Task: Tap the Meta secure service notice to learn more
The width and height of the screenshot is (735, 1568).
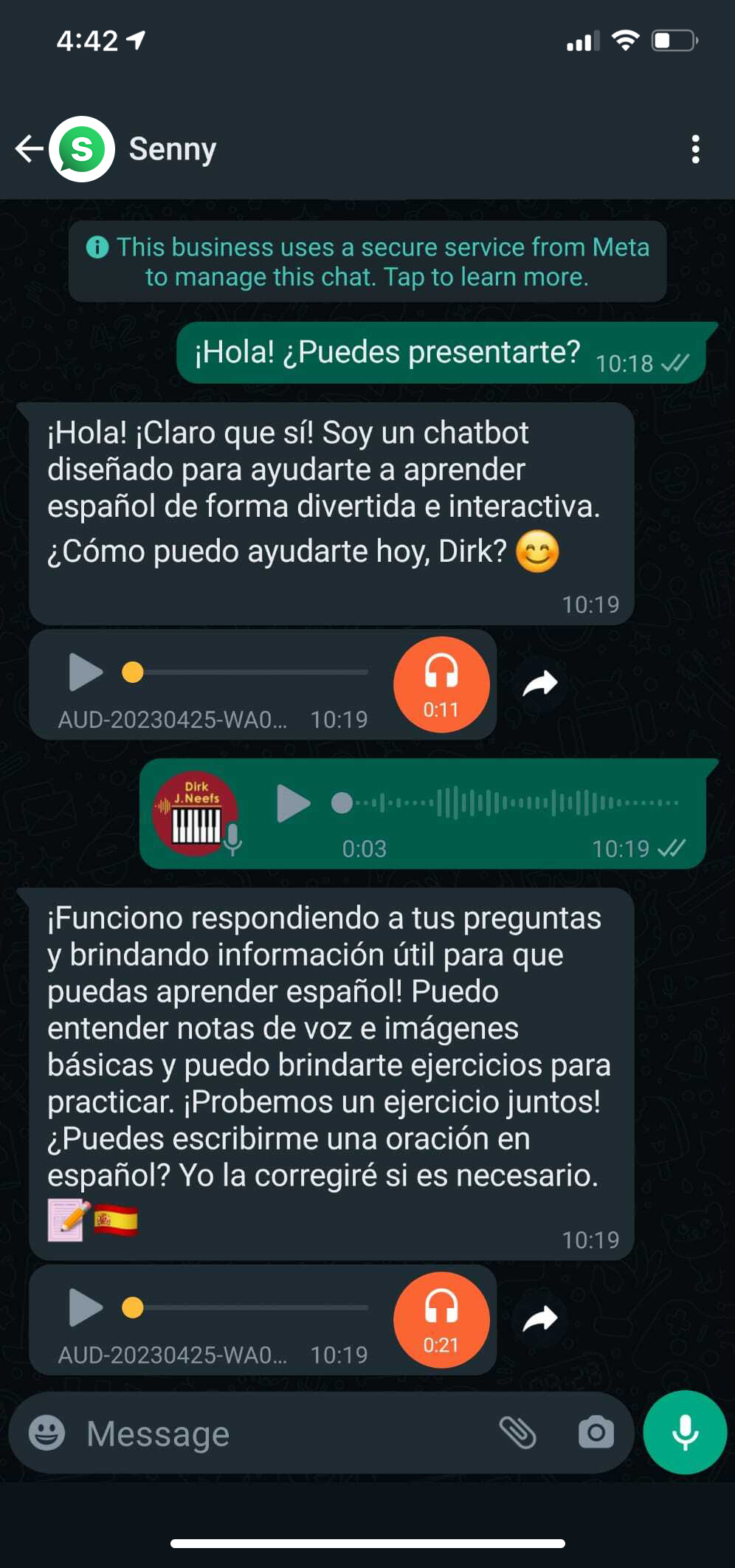Action: point(367,262)
